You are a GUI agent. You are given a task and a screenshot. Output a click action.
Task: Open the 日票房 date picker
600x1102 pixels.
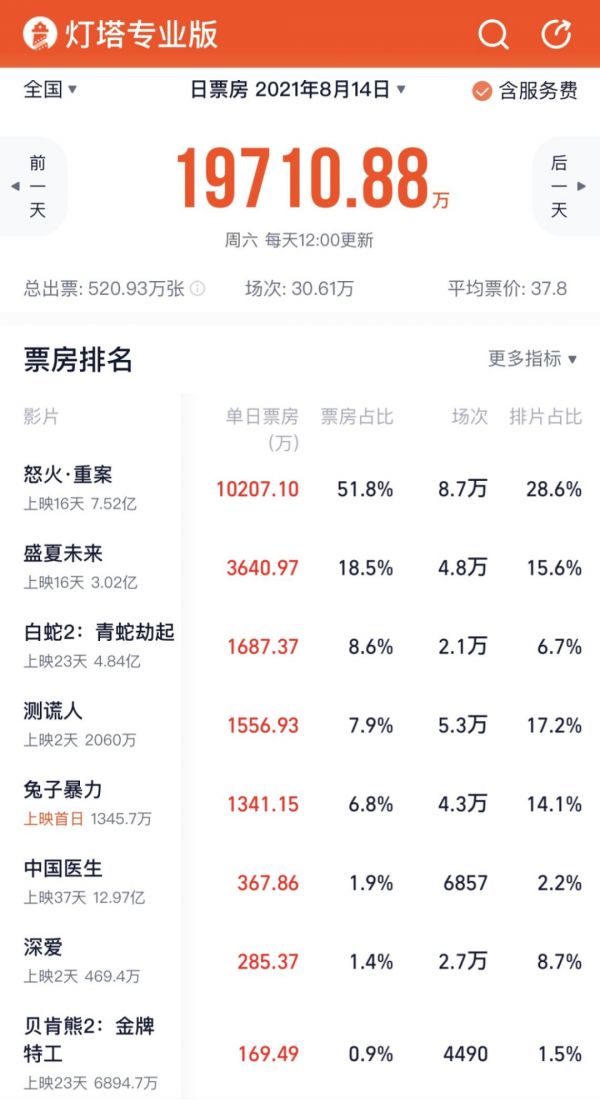click(x=298, y=90)
